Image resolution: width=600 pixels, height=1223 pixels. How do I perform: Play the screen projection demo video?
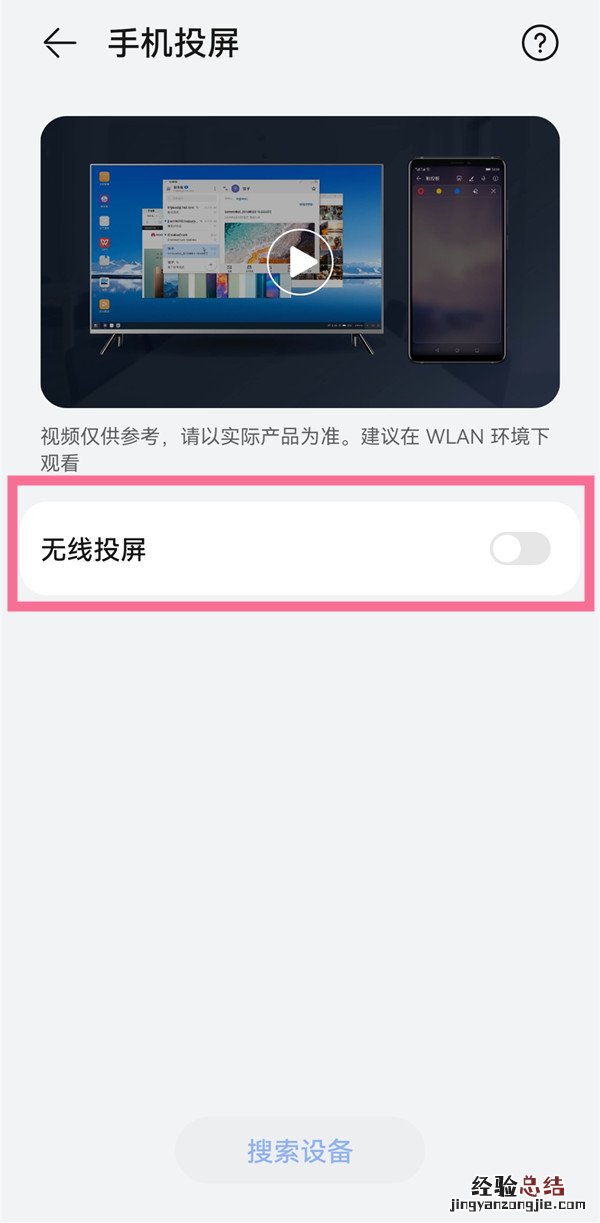299,262
